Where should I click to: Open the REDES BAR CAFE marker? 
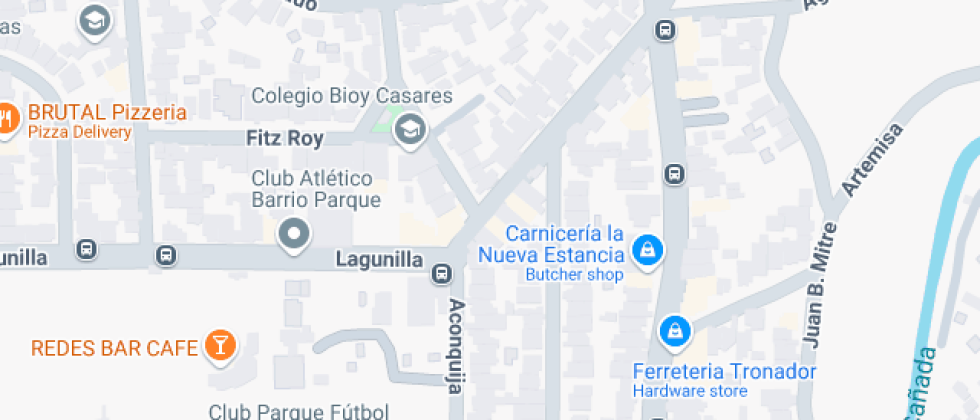[218, 346]
